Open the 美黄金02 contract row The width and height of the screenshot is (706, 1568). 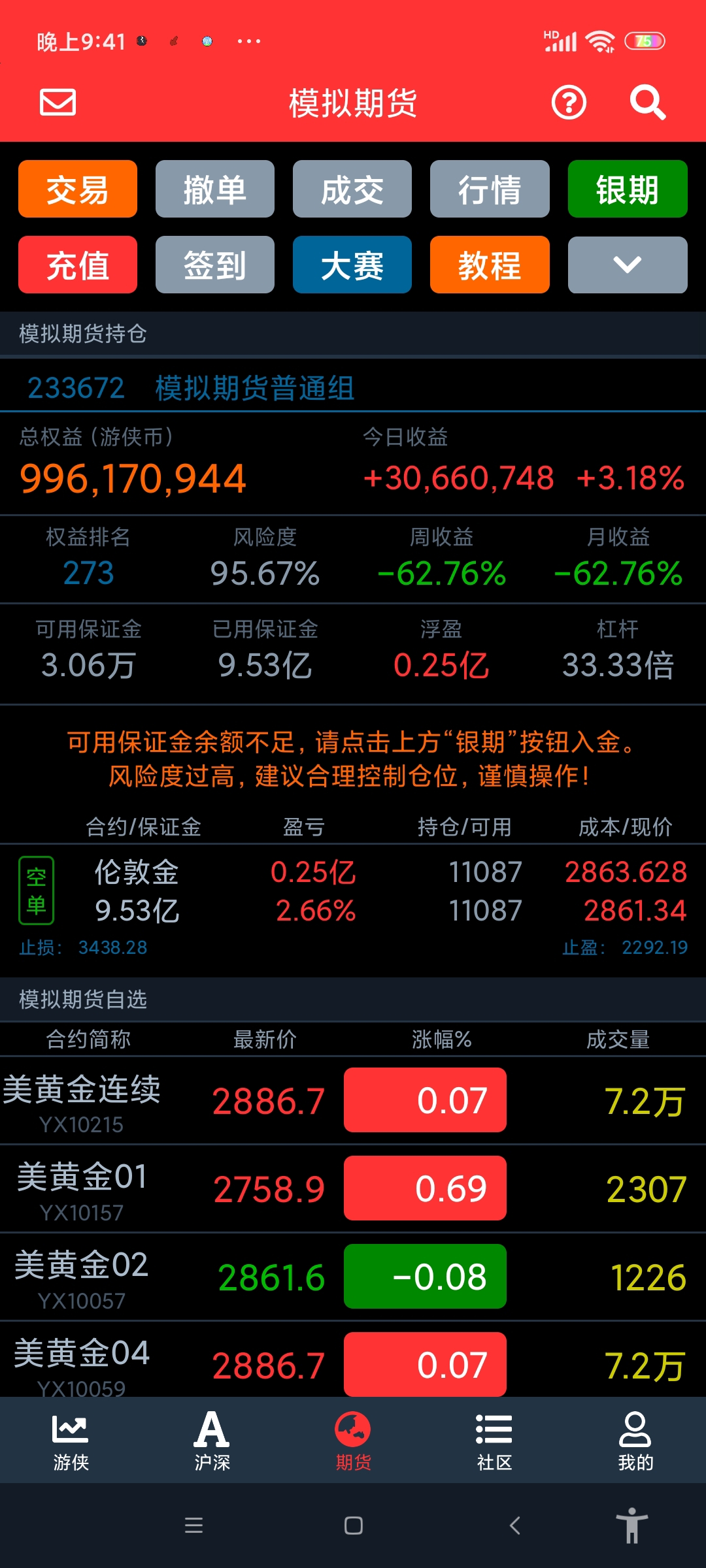[353, 1277]
